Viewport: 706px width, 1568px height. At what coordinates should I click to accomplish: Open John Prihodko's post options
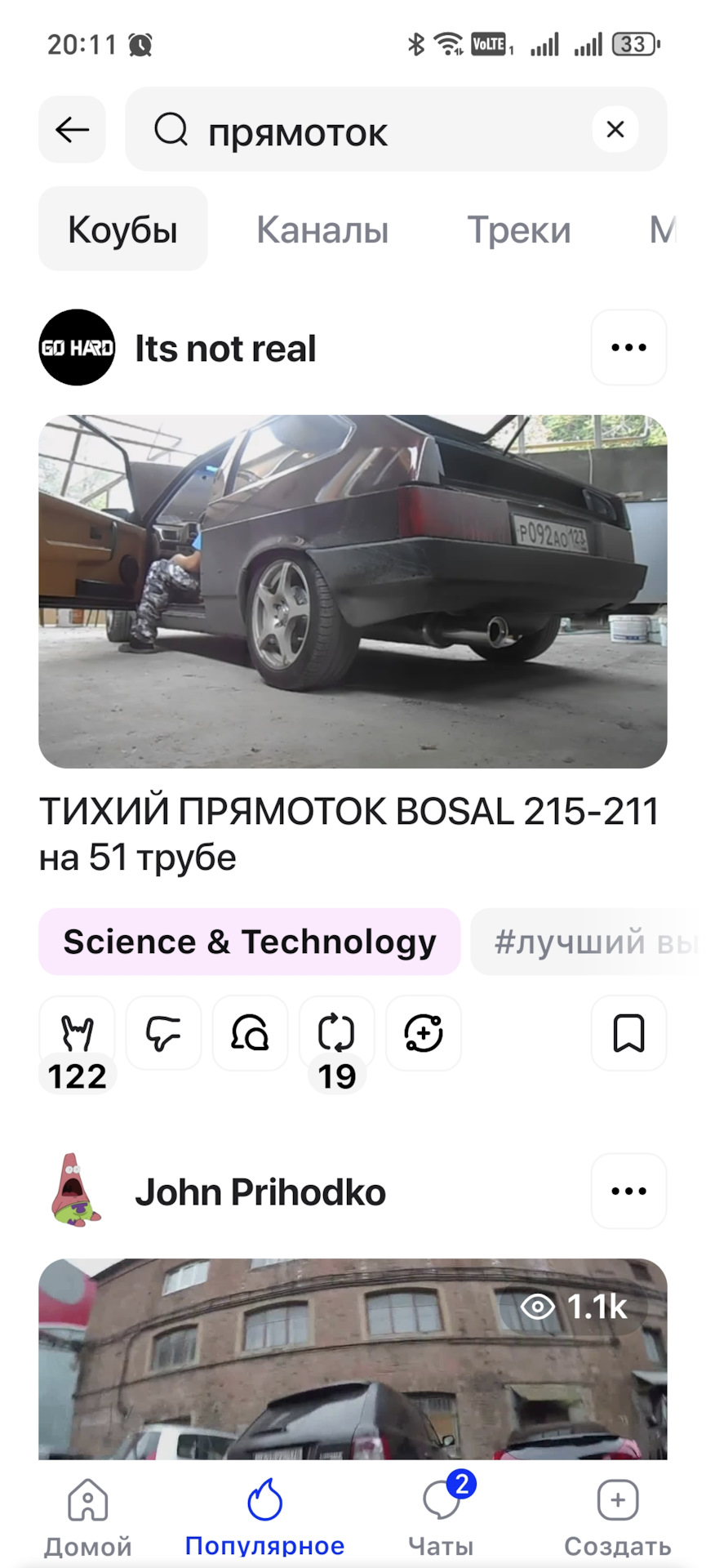(x=628, y=1192)
